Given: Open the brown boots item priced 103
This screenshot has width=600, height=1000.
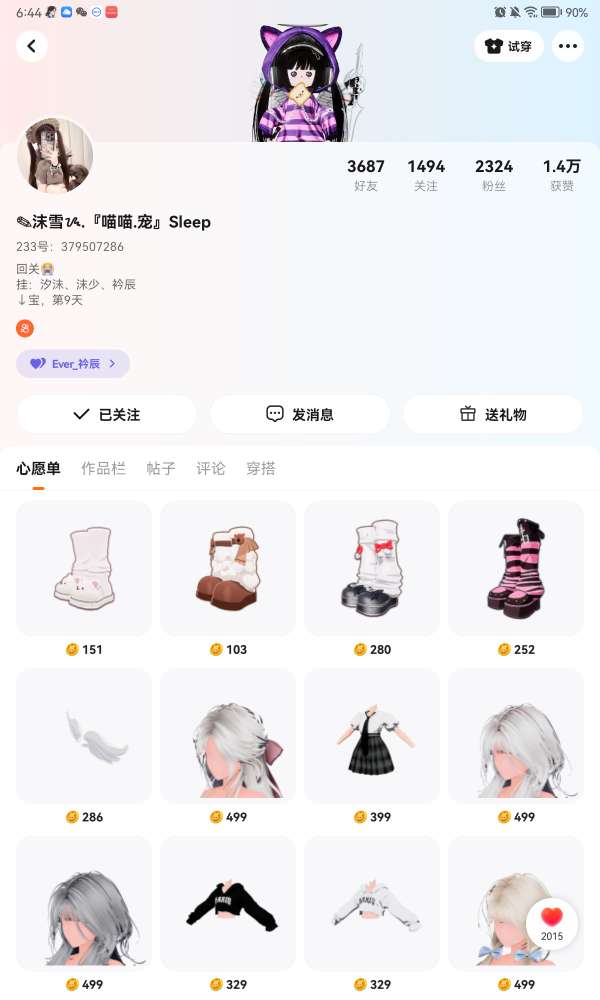Looking at the screenshot, I should click(228, 568).
